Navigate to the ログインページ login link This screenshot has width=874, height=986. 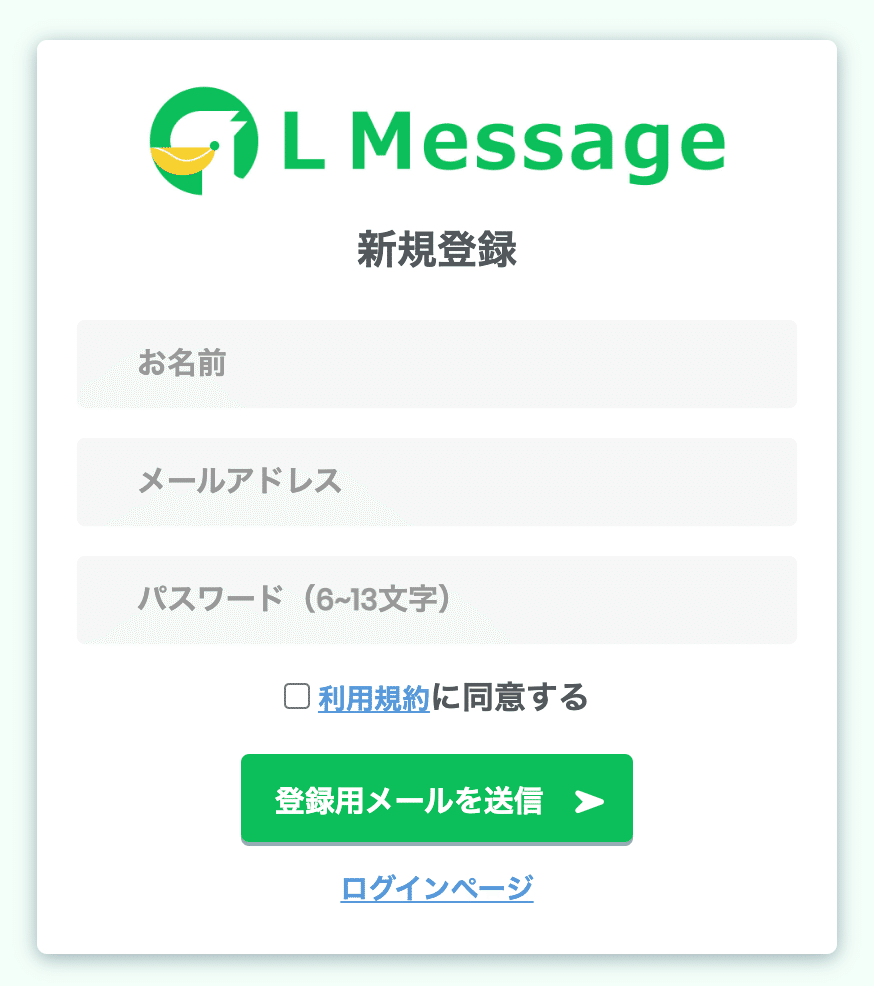[436, 888]
